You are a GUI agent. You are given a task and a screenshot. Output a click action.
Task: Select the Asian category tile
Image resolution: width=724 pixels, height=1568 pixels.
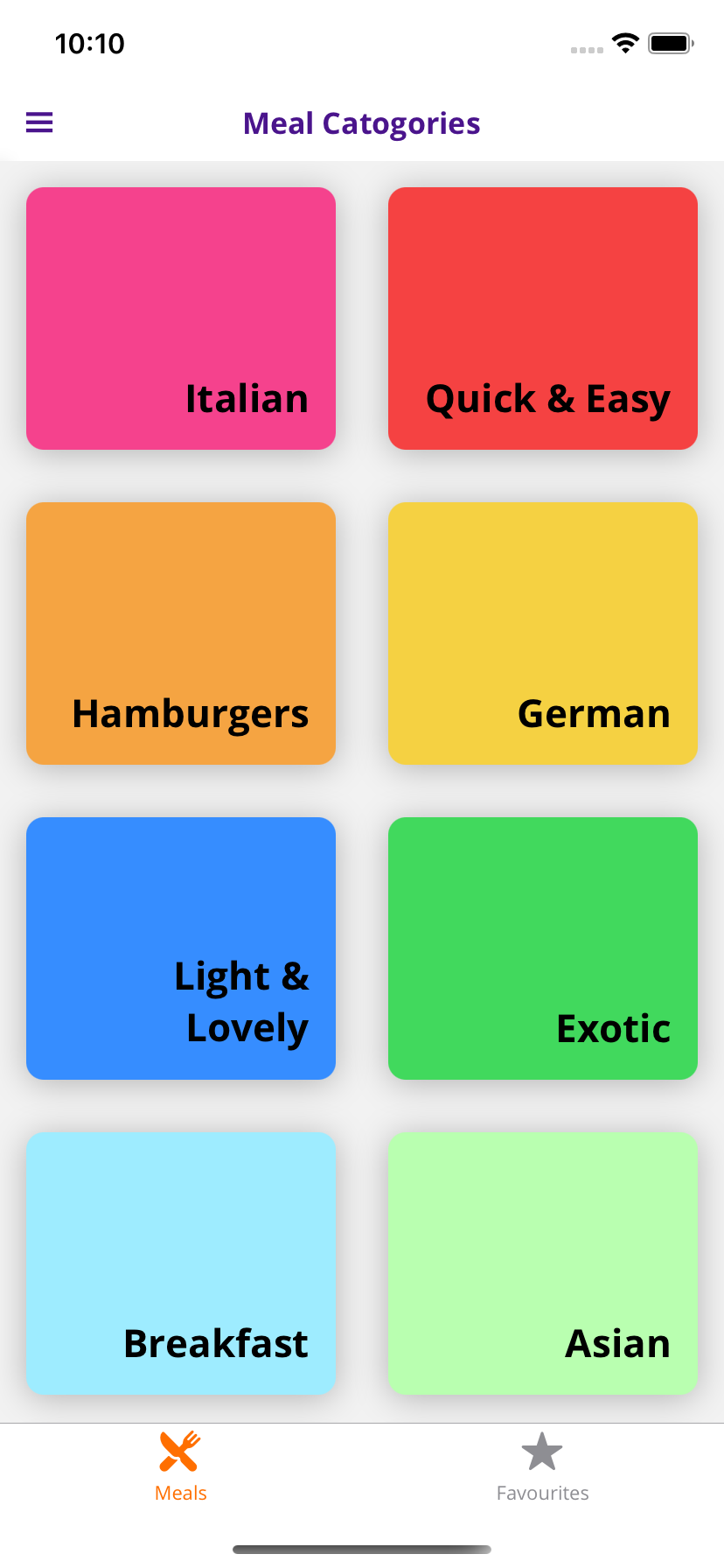coord(542,1263)
